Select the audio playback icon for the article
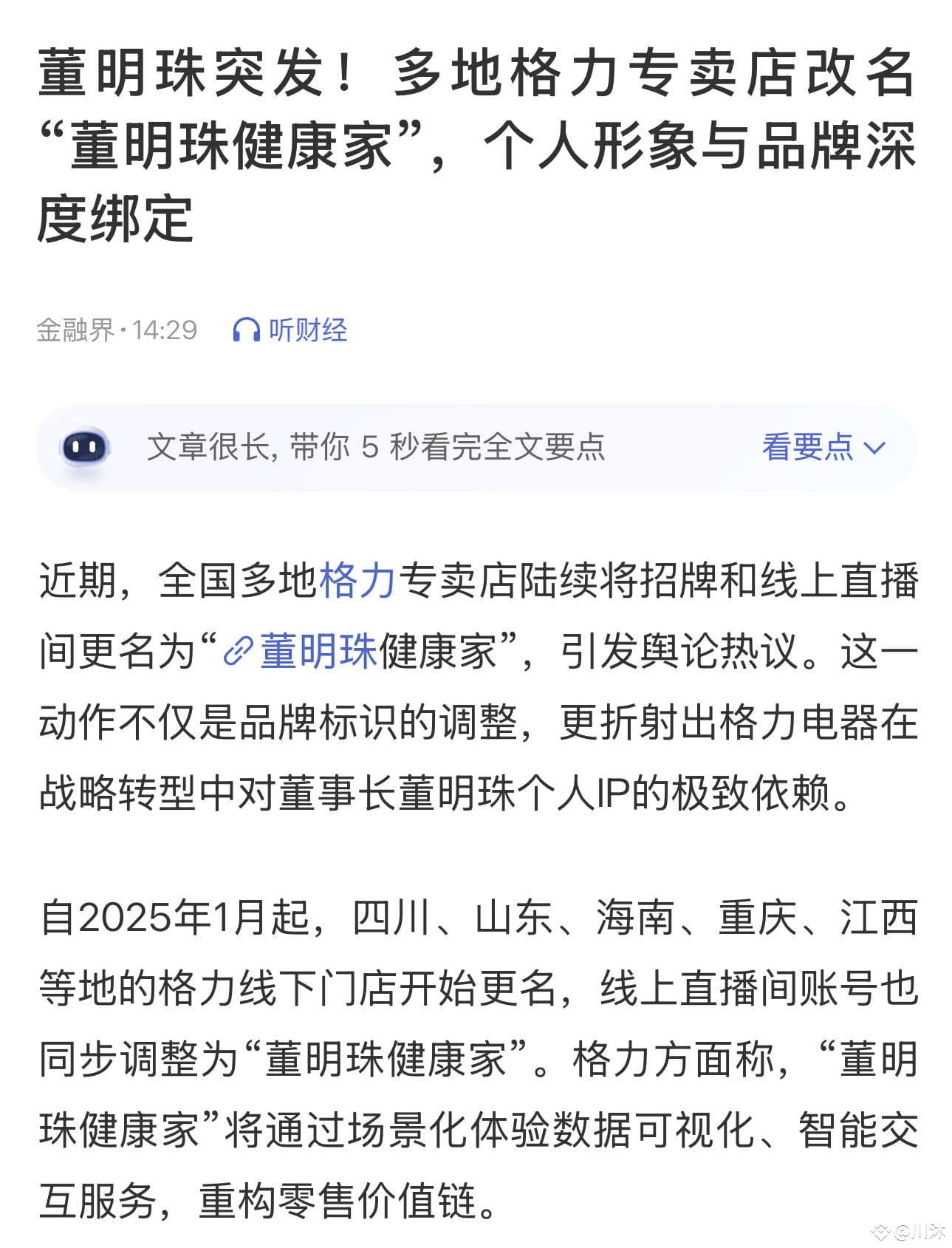 click(x=244, y=331)
